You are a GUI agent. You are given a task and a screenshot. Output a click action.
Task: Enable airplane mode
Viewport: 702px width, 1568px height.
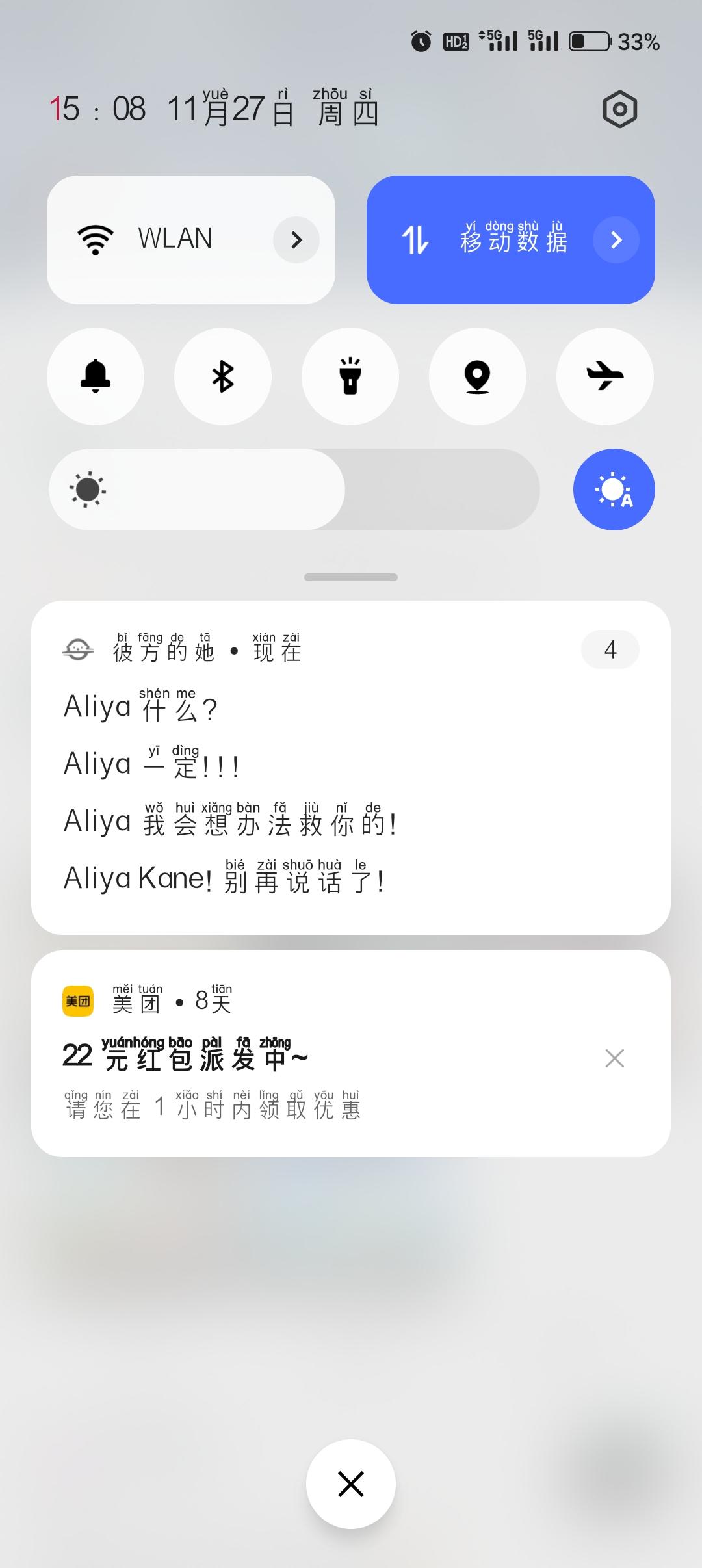[x=605, y=376]
